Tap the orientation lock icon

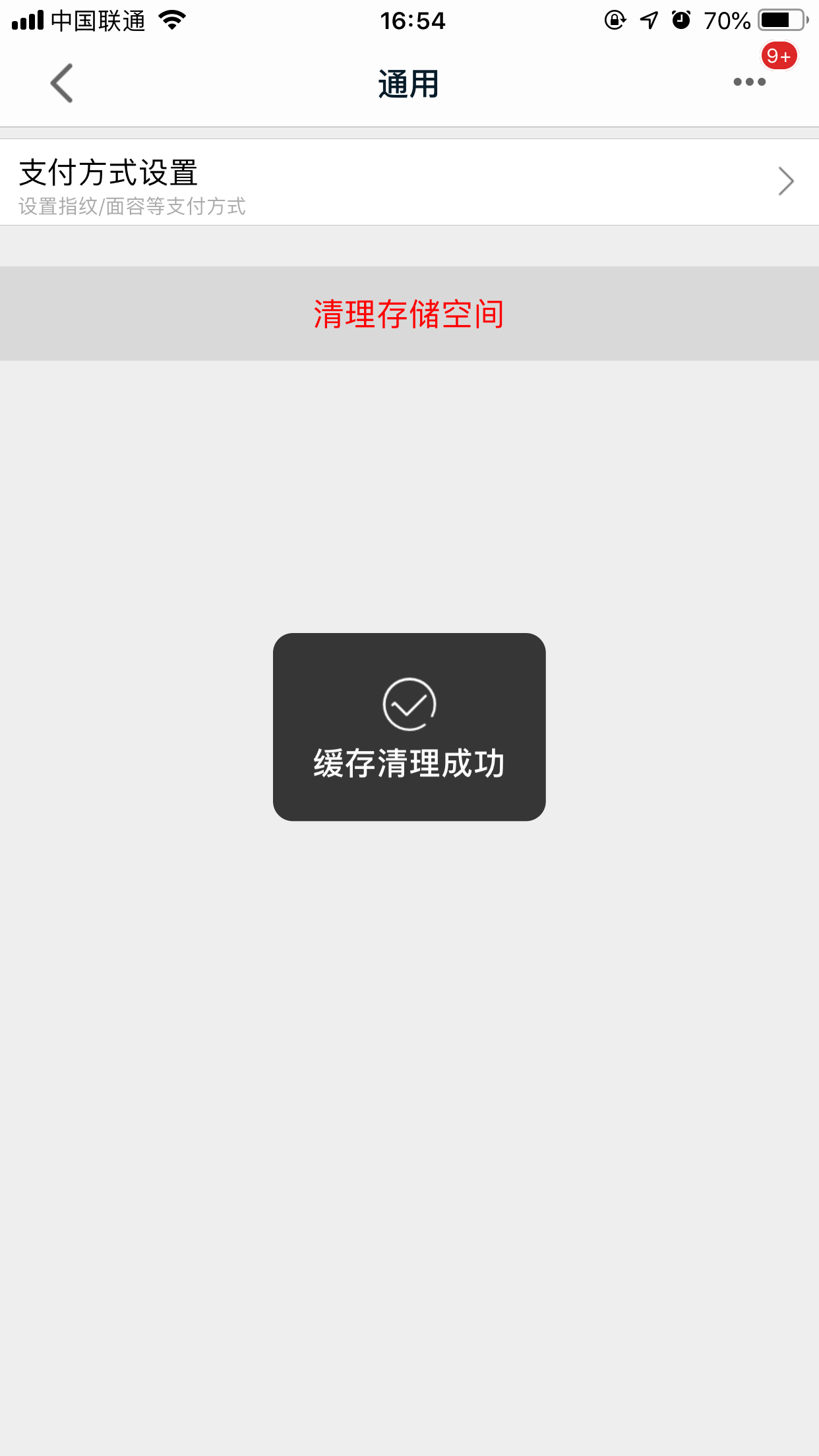(614, 20)
